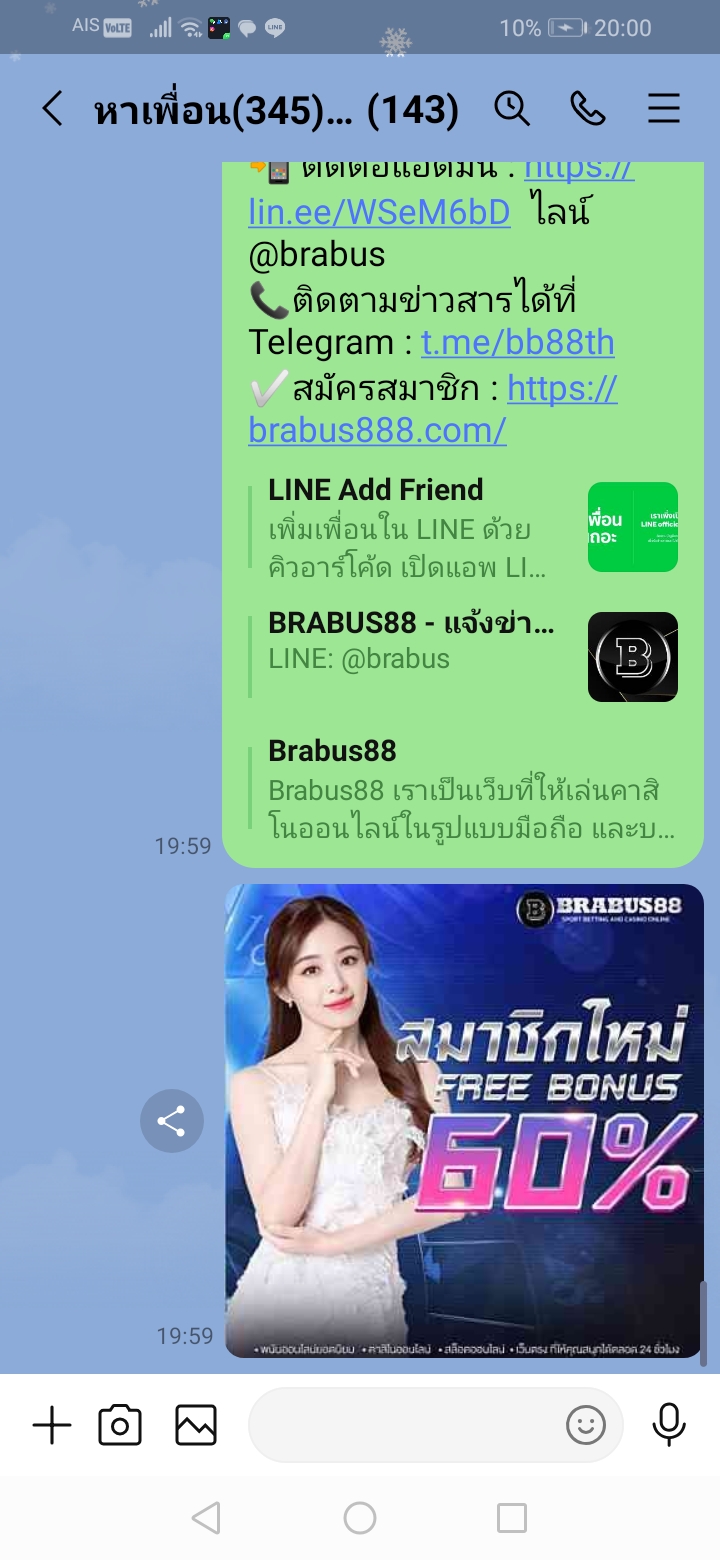The height and width of the screenshot is (1560, 720).
Task: Record a voice message with the microphone
Action: pos(668,1425)
